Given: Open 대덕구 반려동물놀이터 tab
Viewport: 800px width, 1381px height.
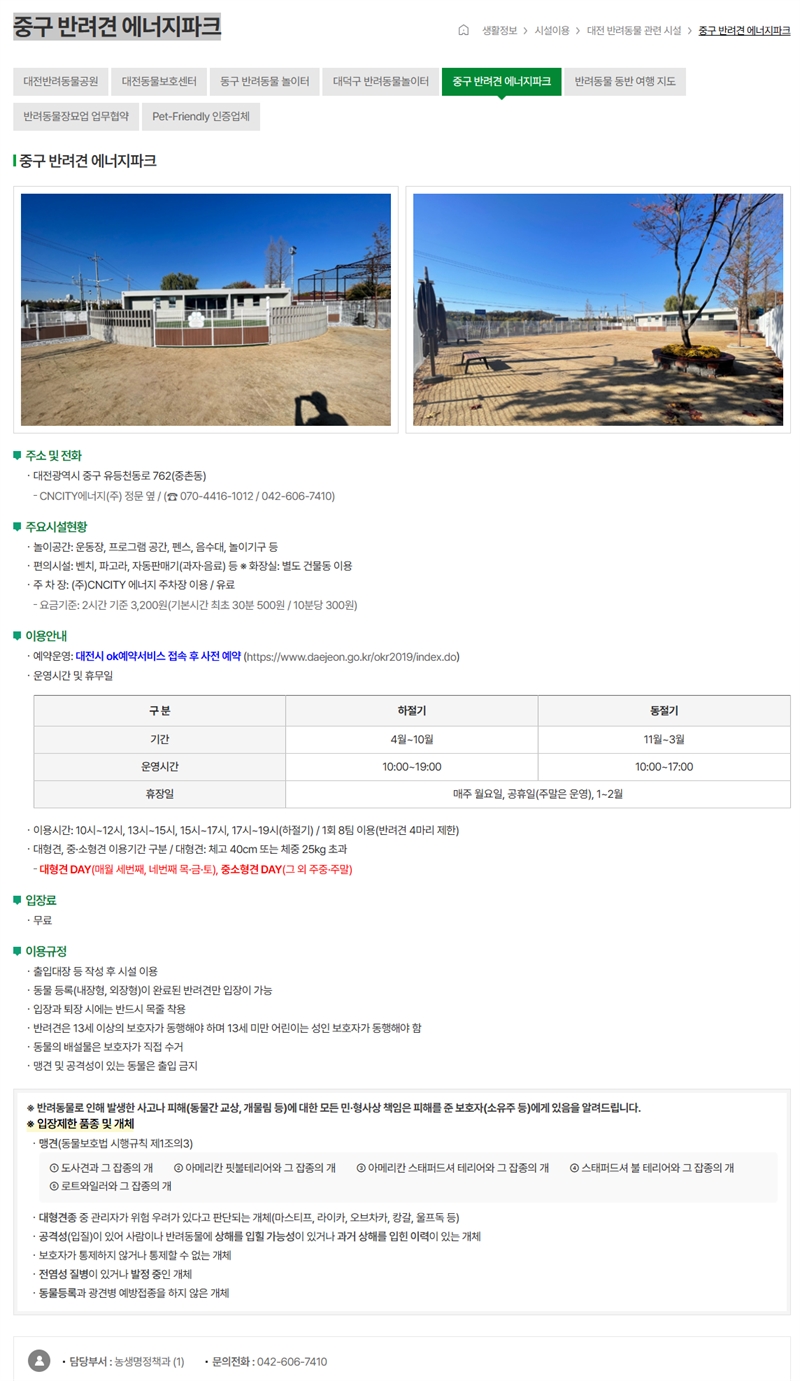Looking at the screenshot, I should tap(380, 82).
